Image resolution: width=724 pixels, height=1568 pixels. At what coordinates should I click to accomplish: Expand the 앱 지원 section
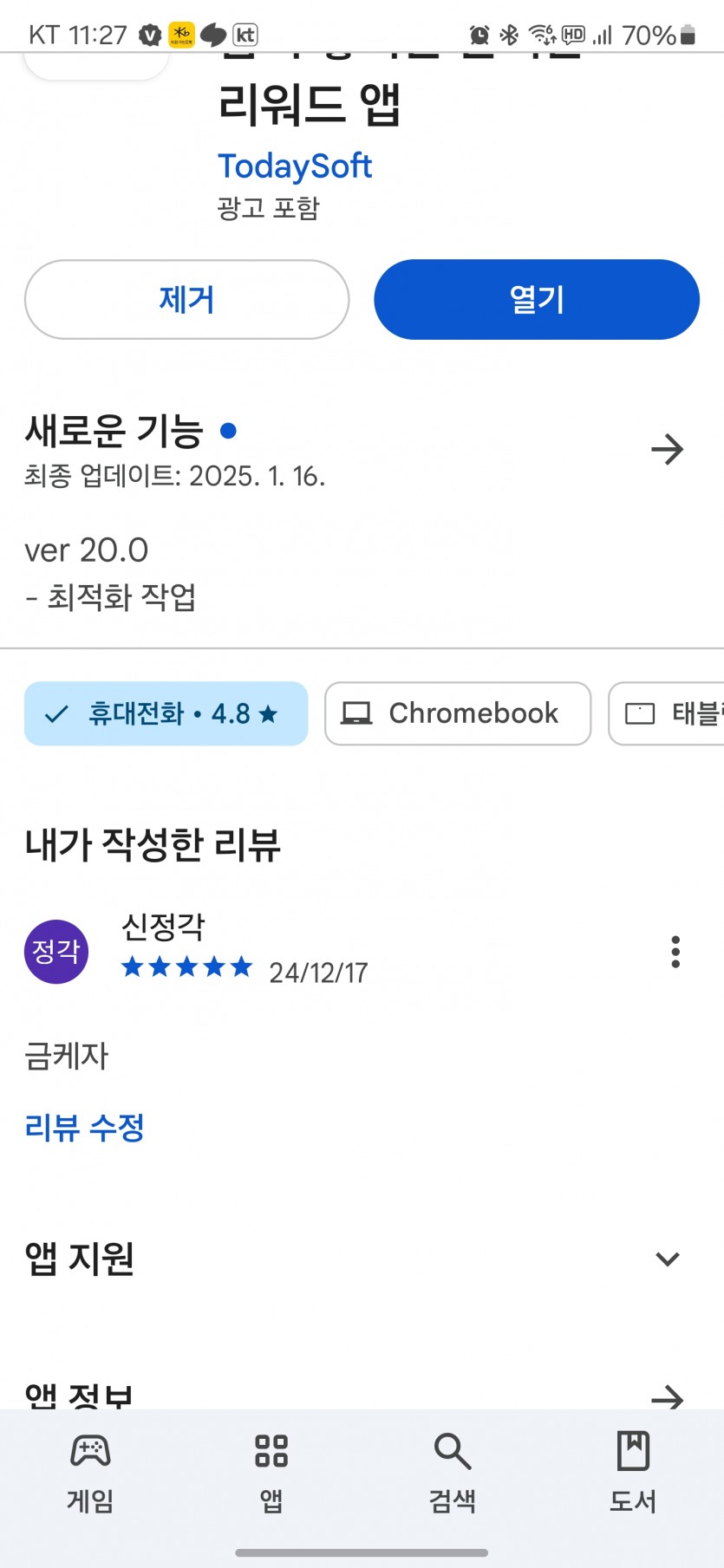(x=667, y=1259)
